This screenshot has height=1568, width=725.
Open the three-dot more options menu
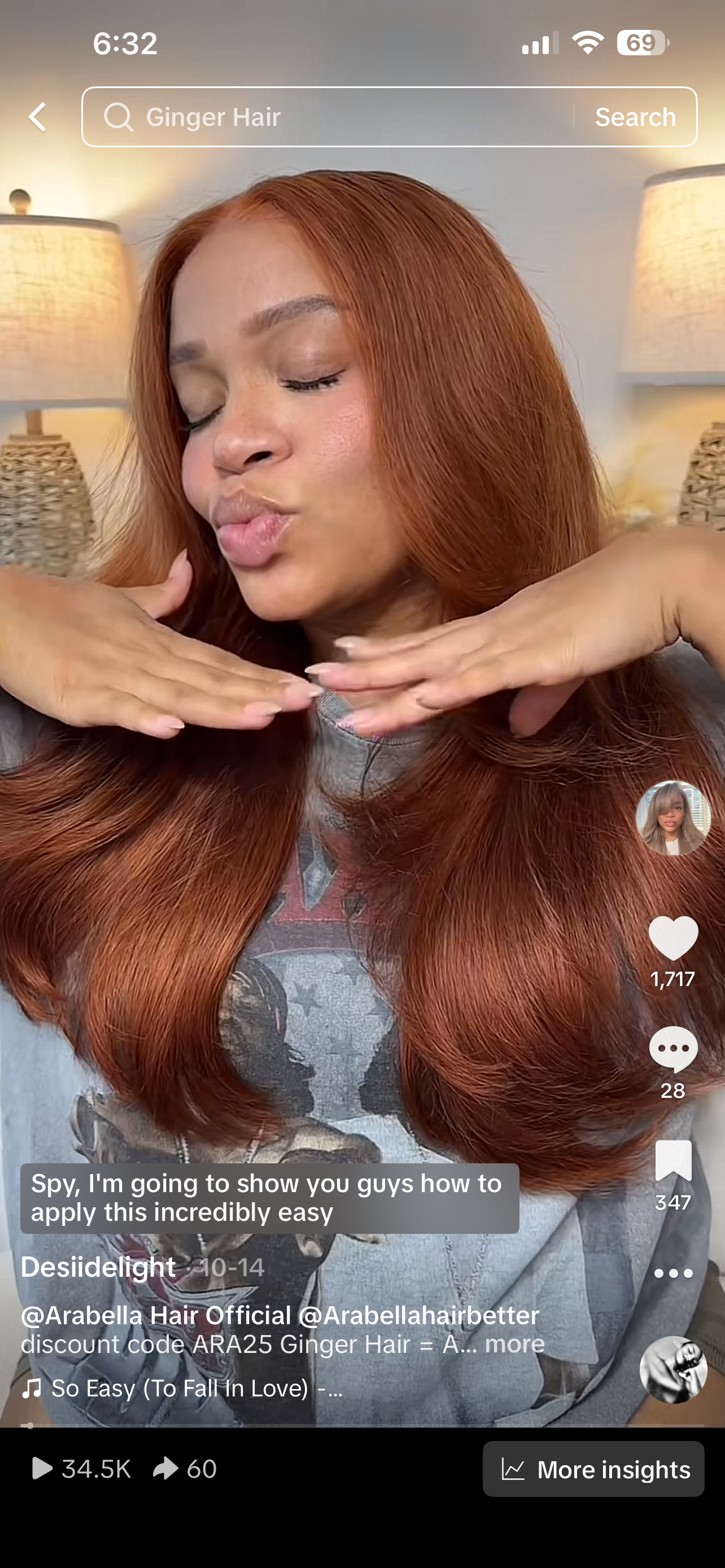coord(672,1273)
